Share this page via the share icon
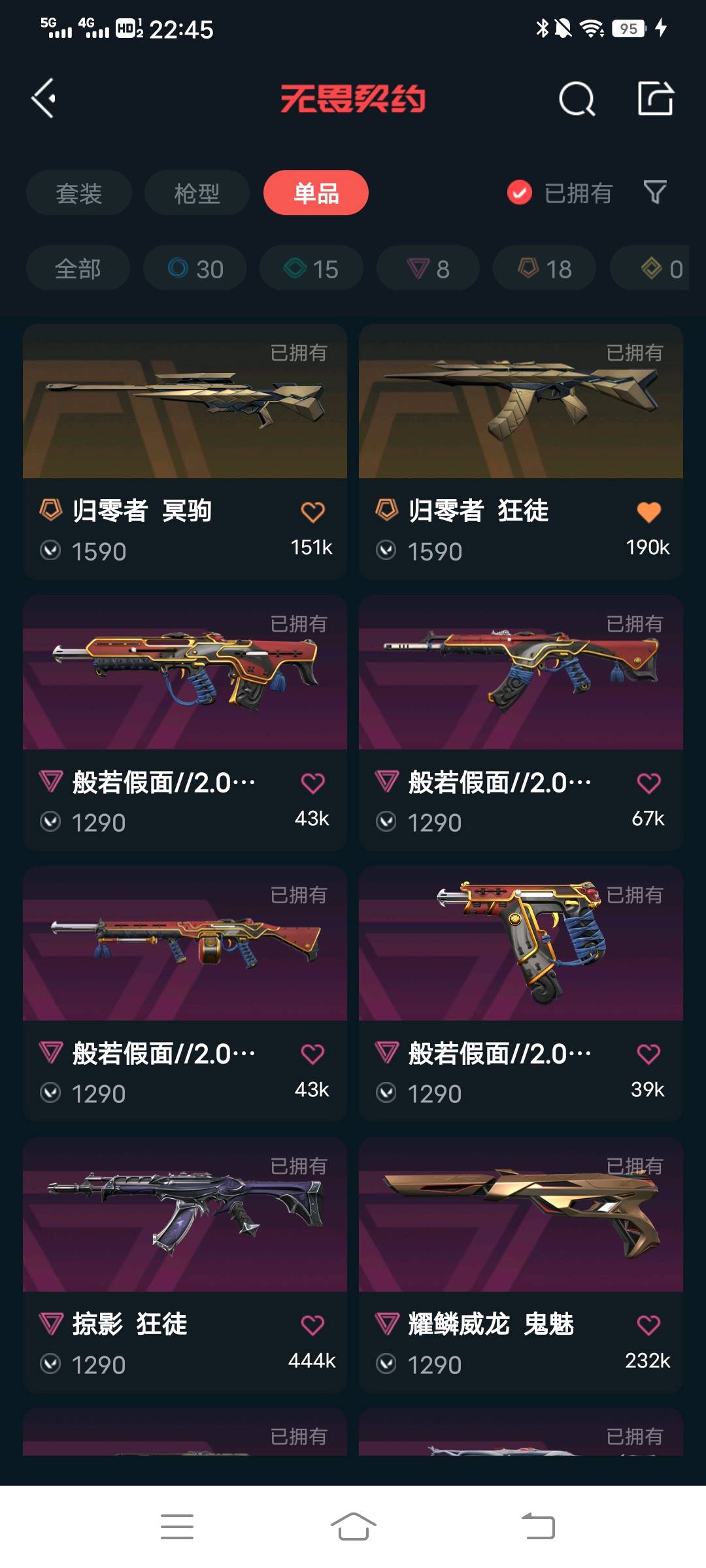Viewport: 706px width, 1568px height. 656,99
